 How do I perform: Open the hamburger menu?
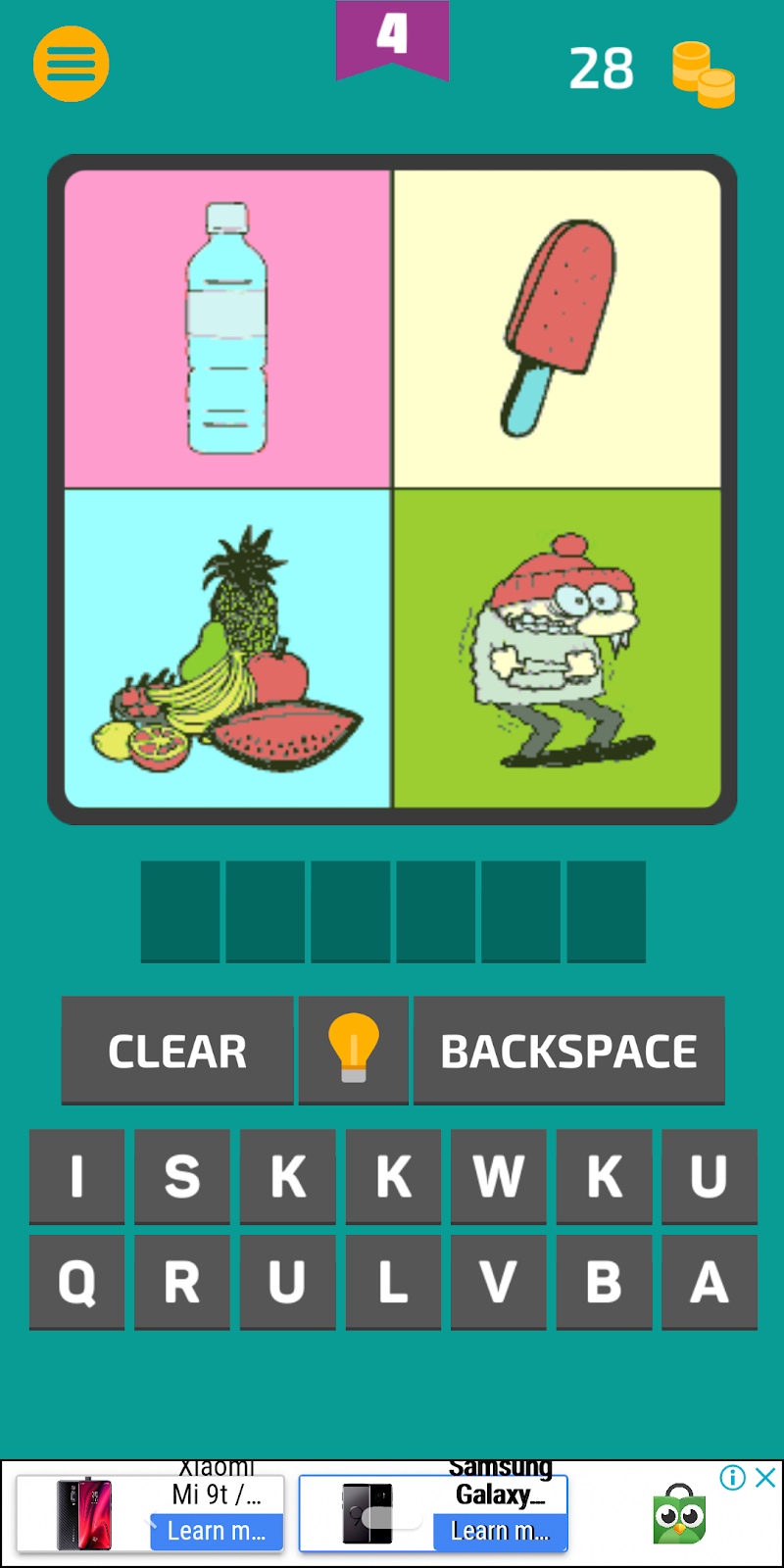pyautogui.click(x=70, y=63)
